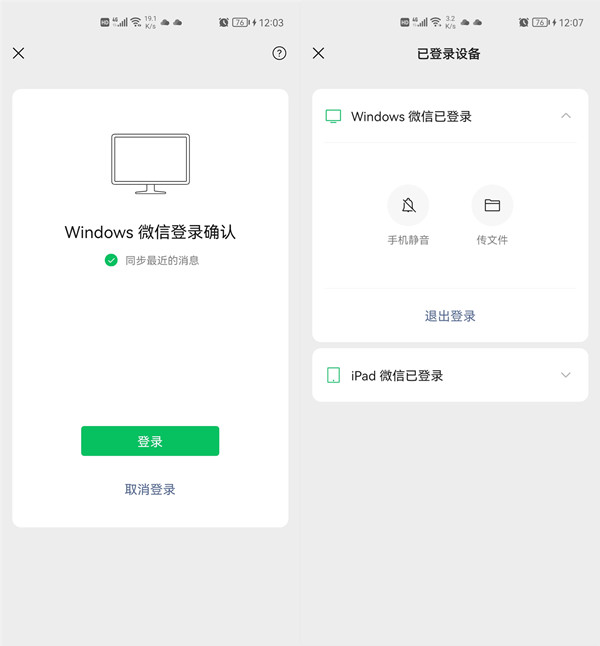
Task: Open 传文件 file transfer
Action: [492, 205]
